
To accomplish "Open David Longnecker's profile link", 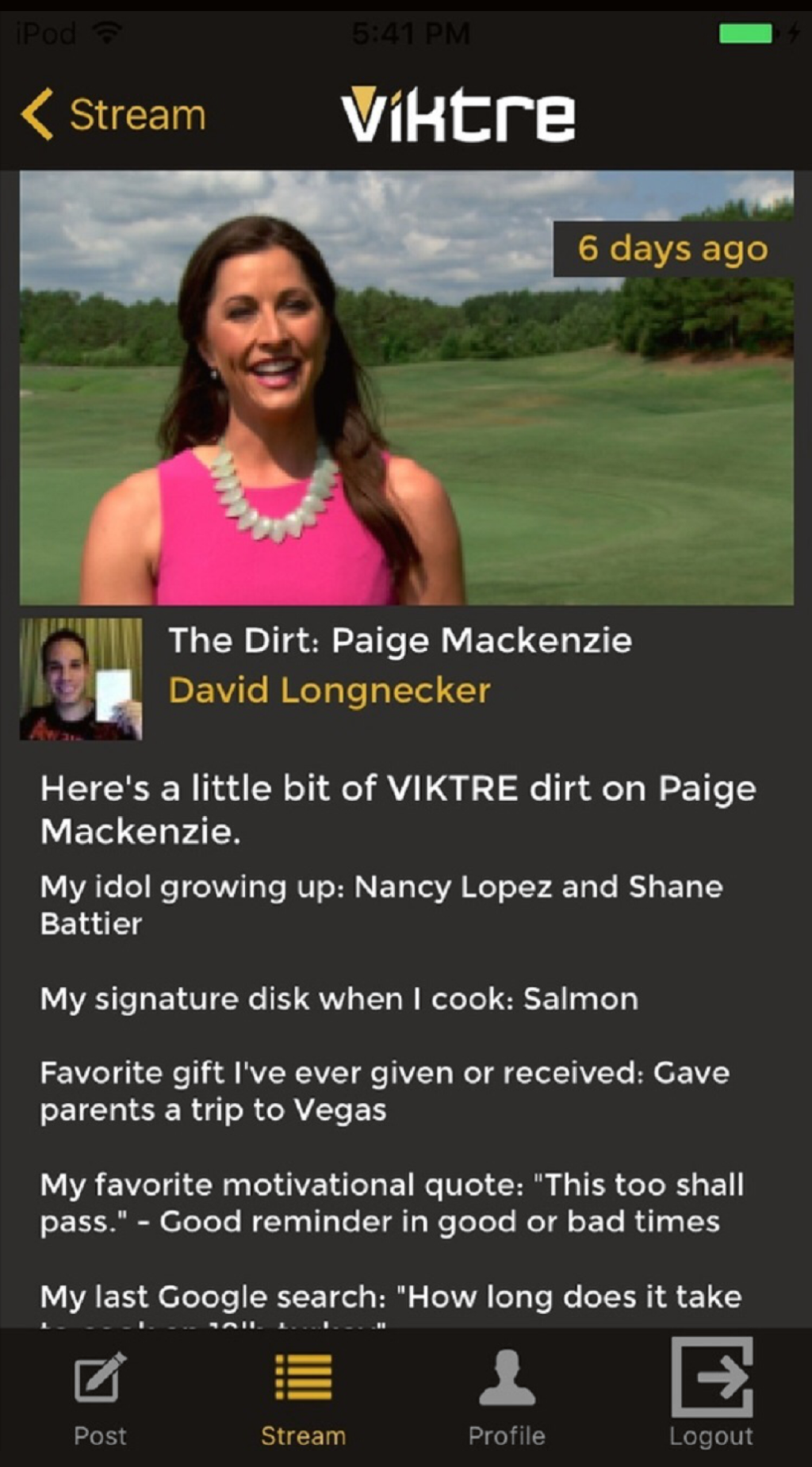I will [329, 691].
